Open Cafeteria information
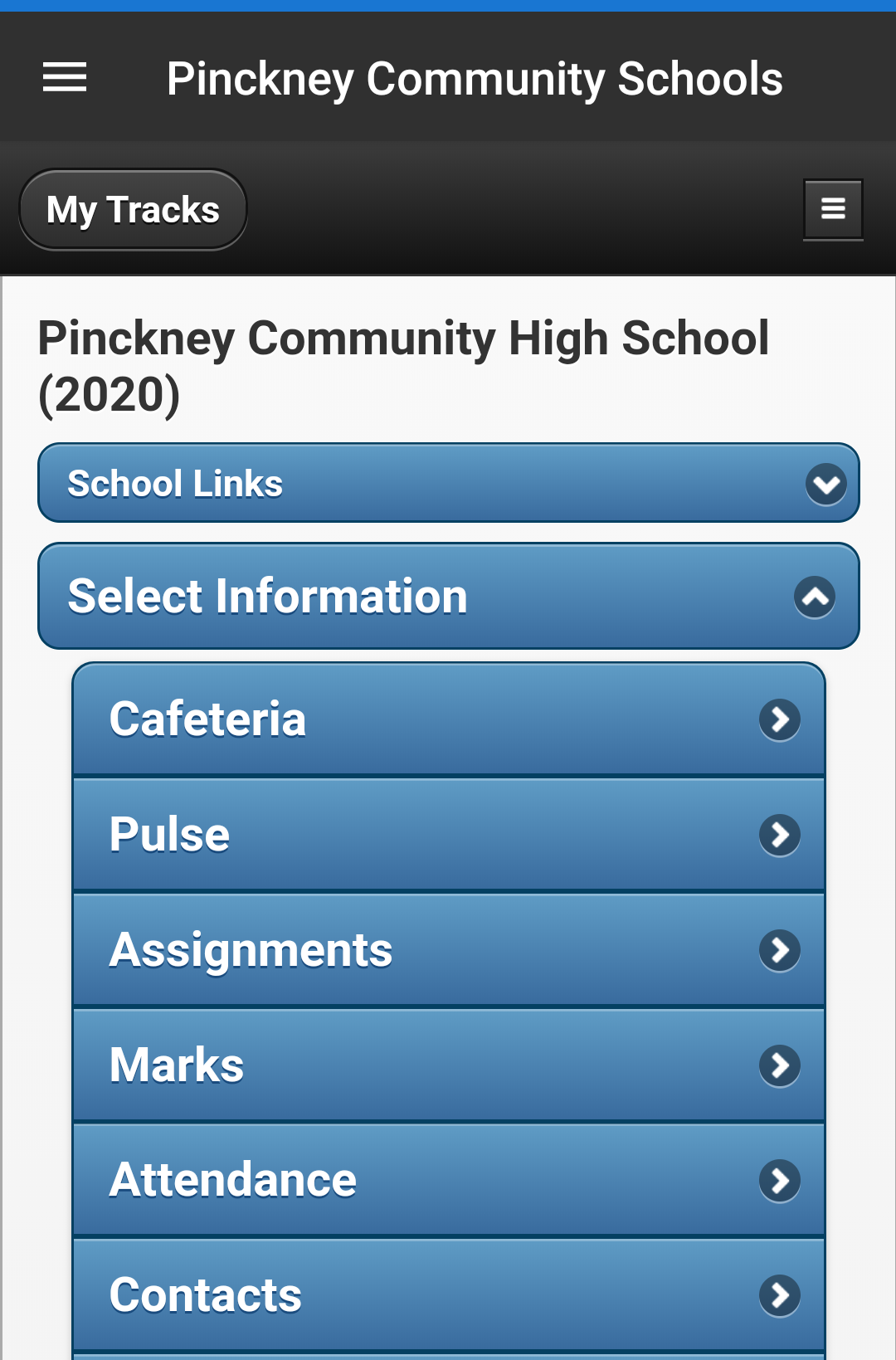This screenshot has height=1360, width=896. point(448,719)
